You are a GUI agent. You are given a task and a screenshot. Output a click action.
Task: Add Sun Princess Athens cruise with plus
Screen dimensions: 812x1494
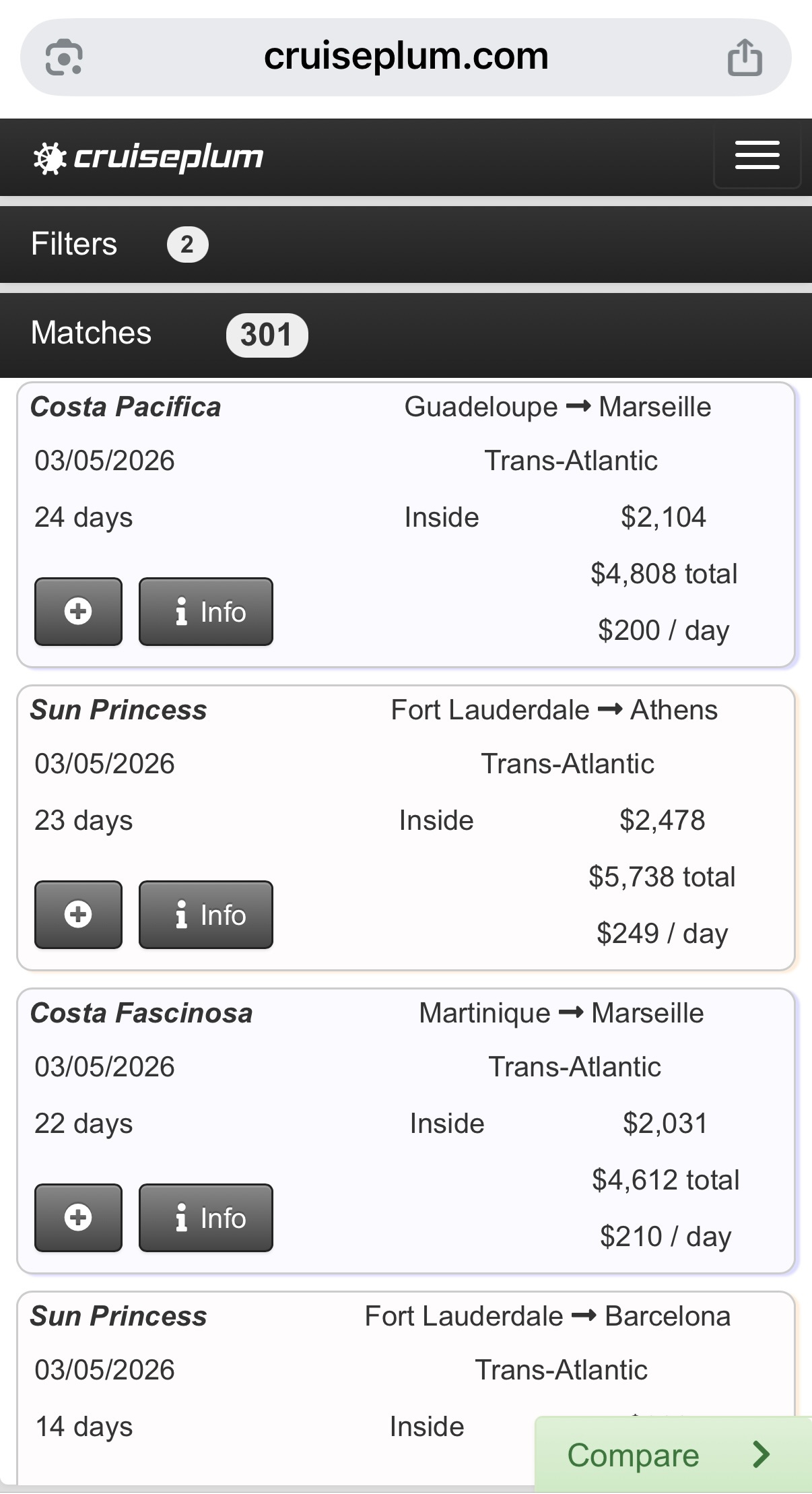pos(78,915)
